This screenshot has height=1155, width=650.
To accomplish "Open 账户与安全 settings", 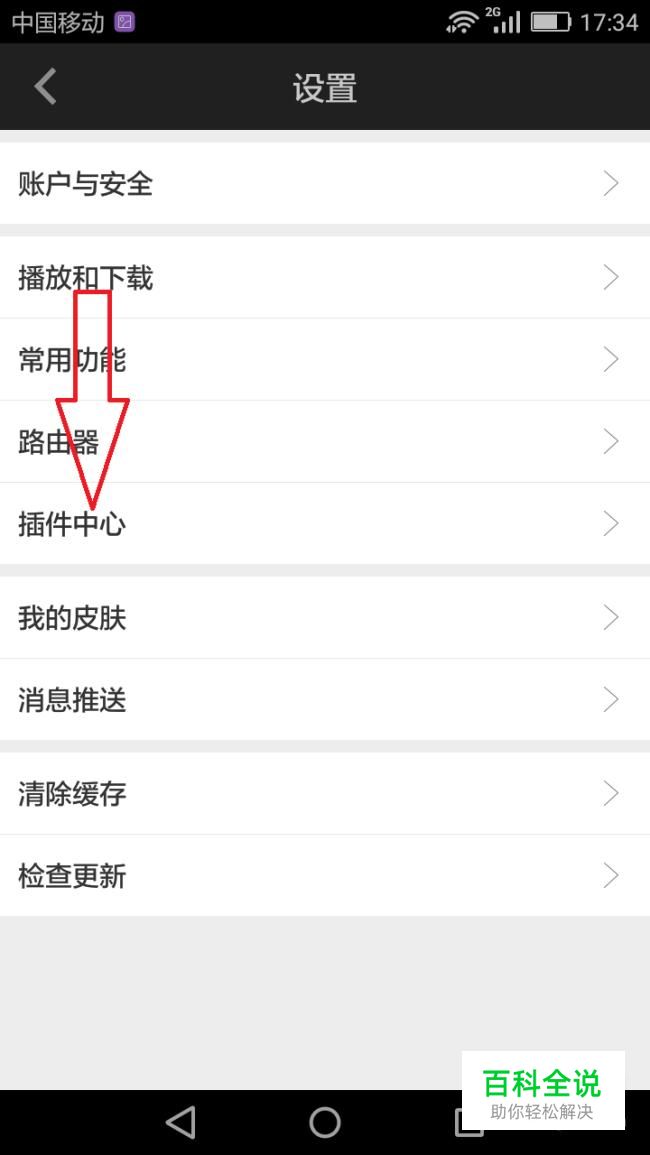I will [325, 184].
